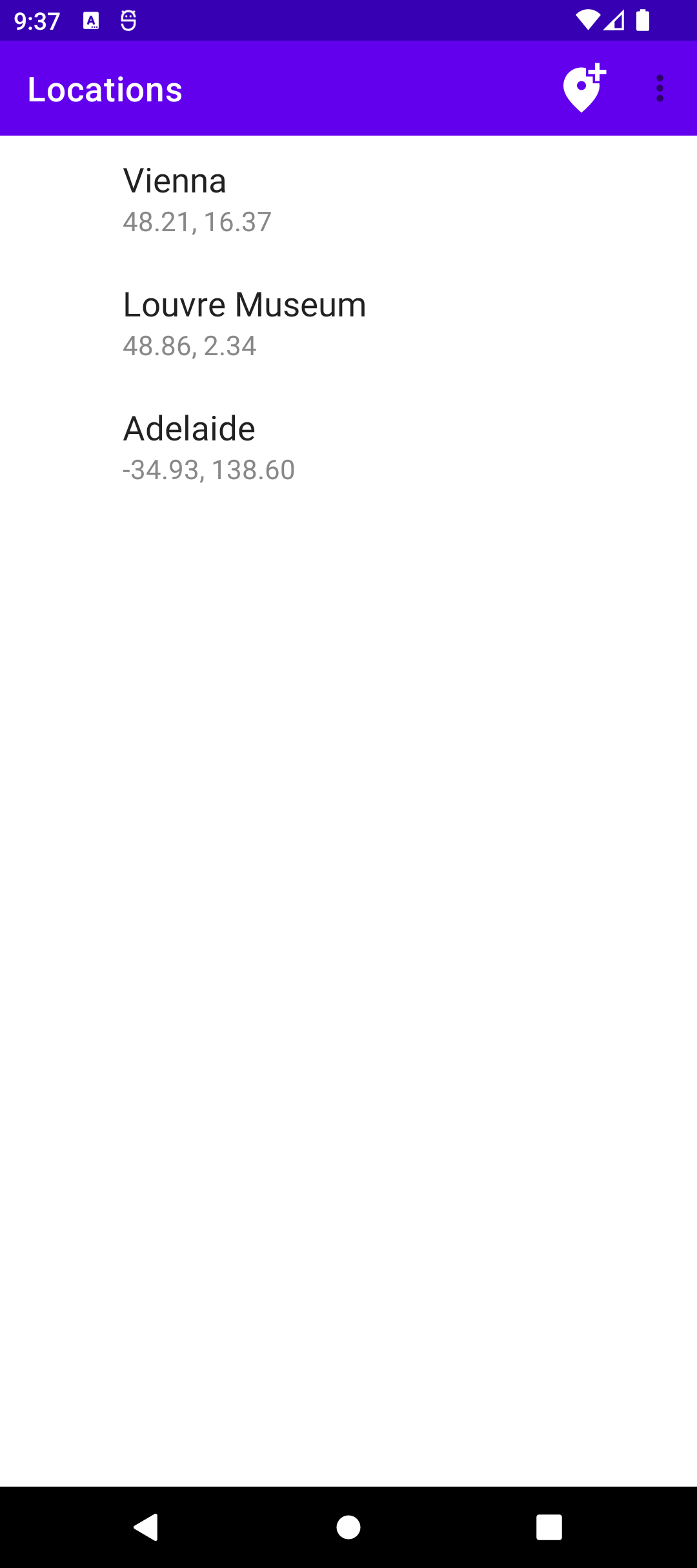Open the three-dot overflow menu
The width and height of the screenshot is (697, 1568).
pyautogui.click(x=659, y=88)
